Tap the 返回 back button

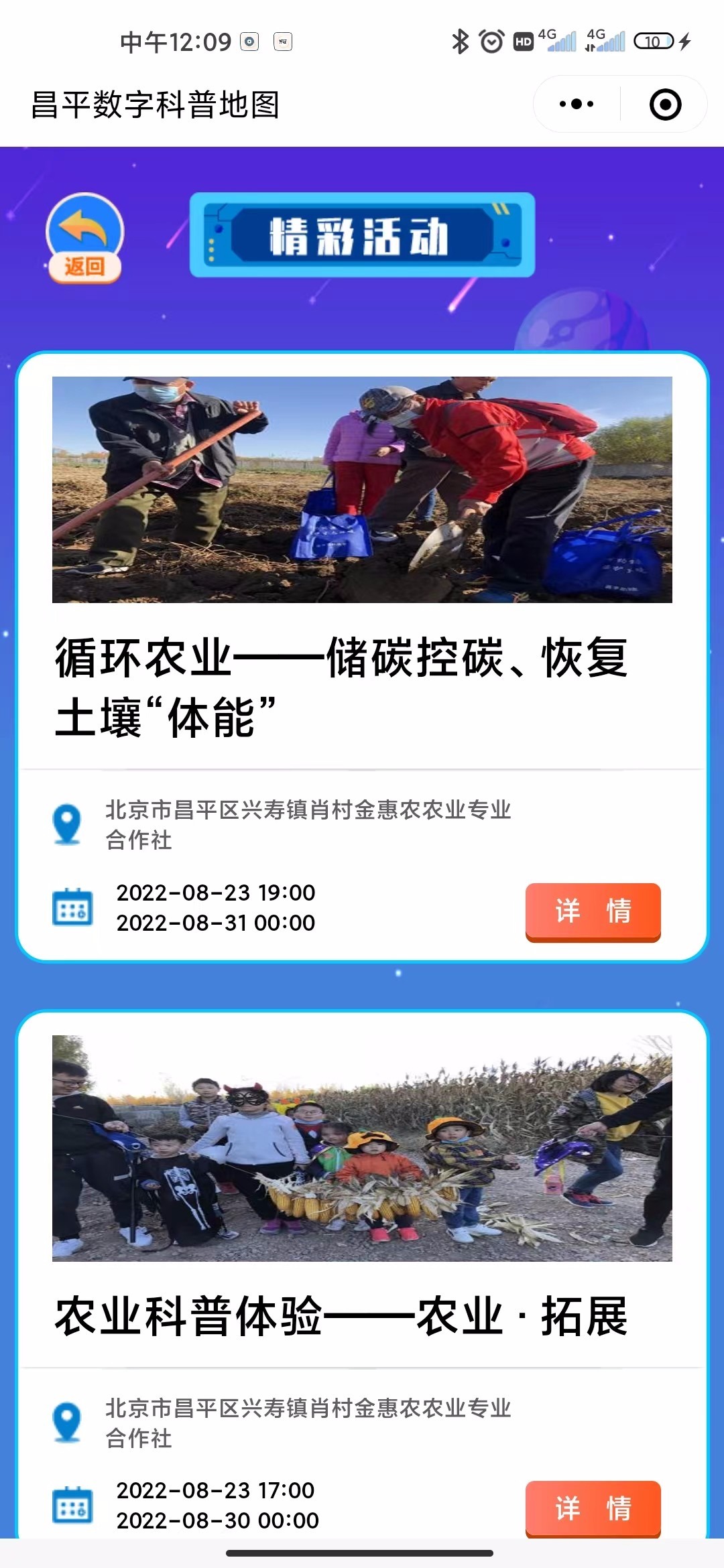point(84,238)
